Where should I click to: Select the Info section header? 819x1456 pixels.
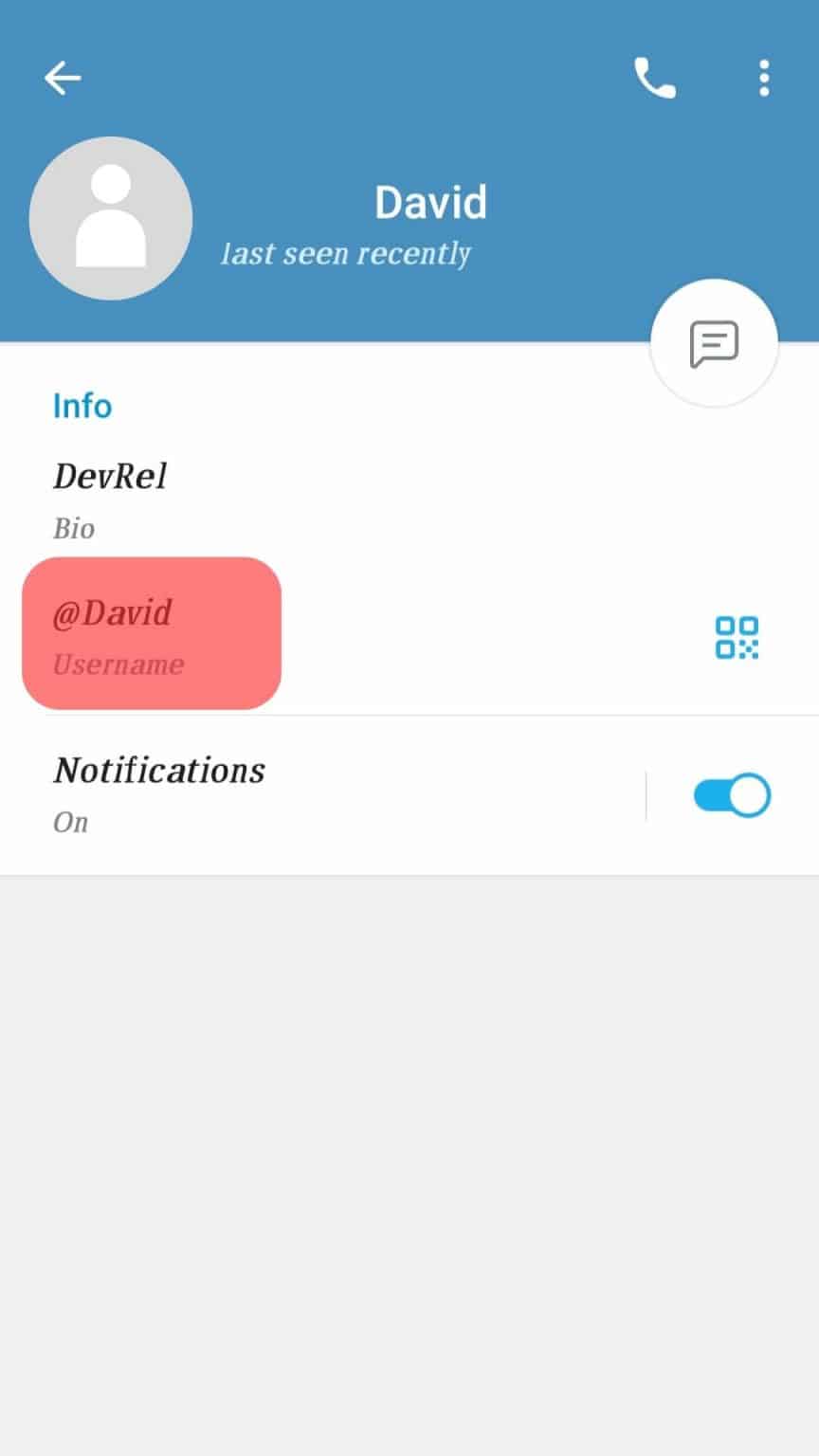82,406
